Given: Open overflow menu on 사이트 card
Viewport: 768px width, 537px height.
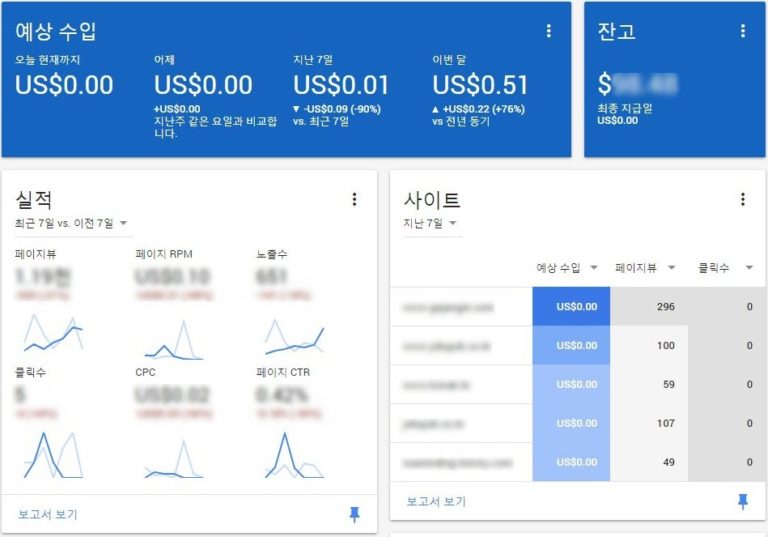Looking at the screenshot, I should [x=742, y=199].
